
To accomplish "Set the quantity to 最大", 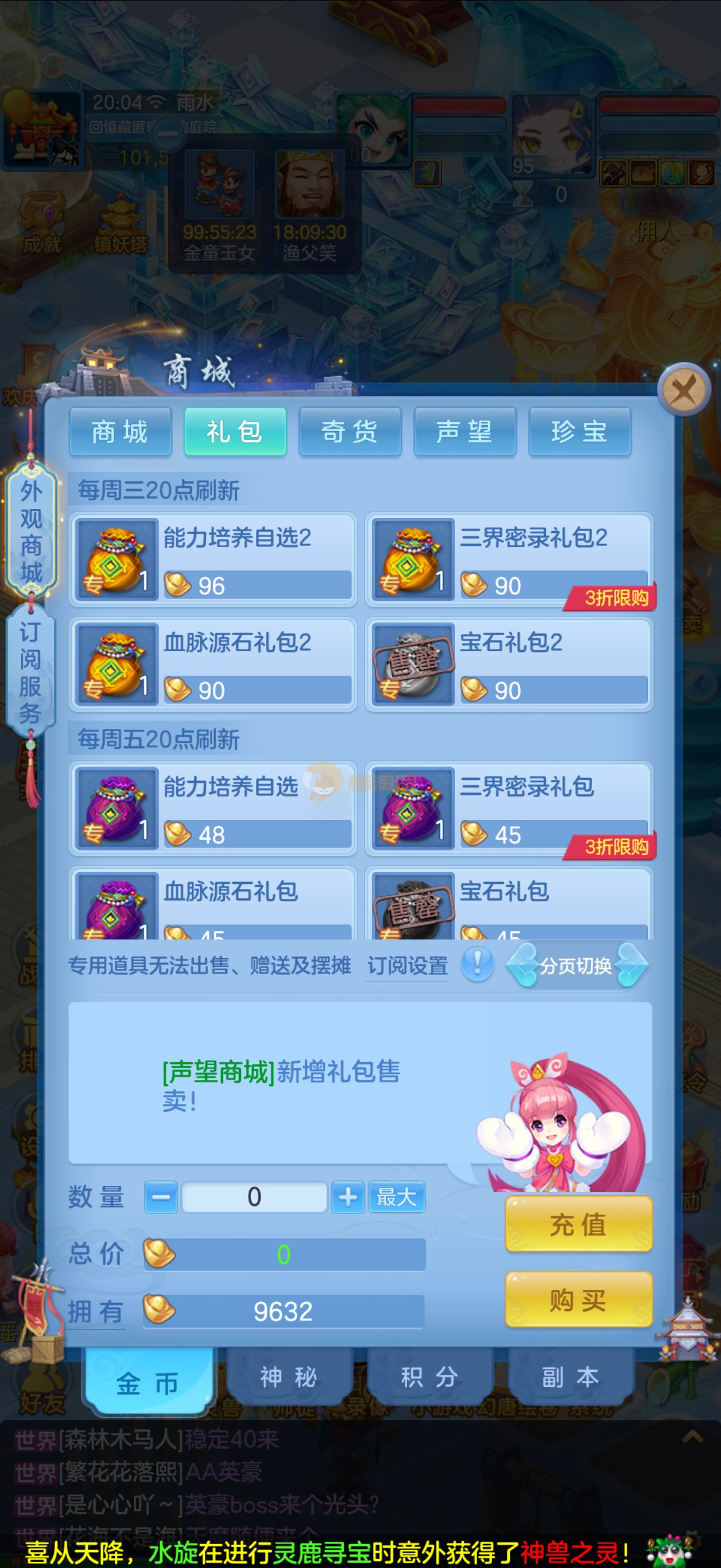I will coord(397,1197).
